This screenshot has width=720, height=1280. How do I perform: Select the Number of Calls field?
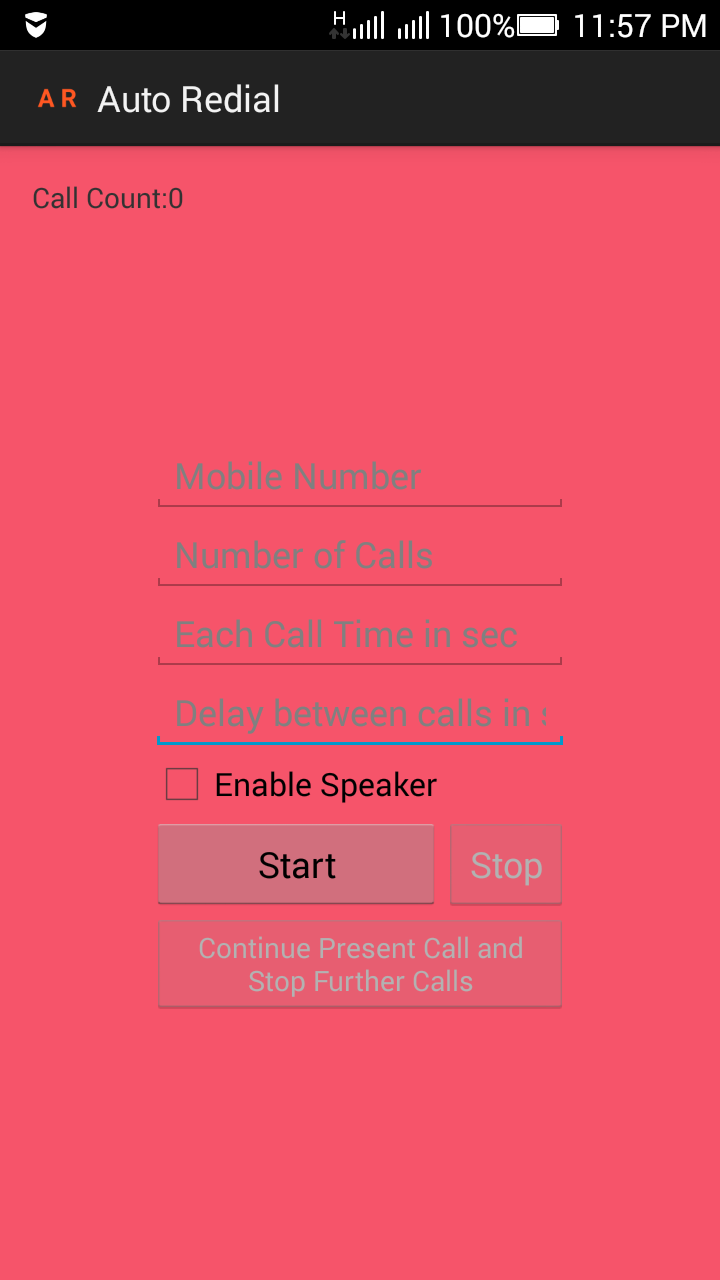[x=359, y=556]
